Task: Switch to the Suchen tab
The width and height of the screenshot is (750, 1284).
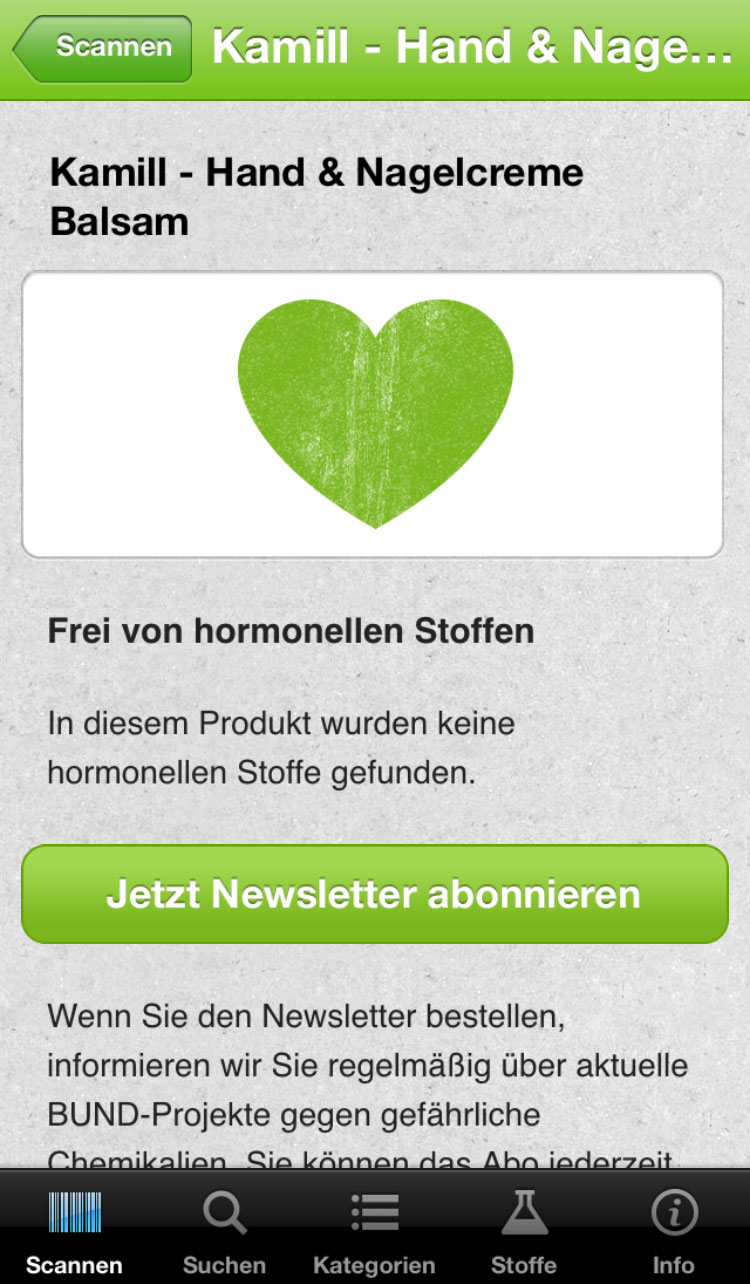Action: [x=224, y=1228]
